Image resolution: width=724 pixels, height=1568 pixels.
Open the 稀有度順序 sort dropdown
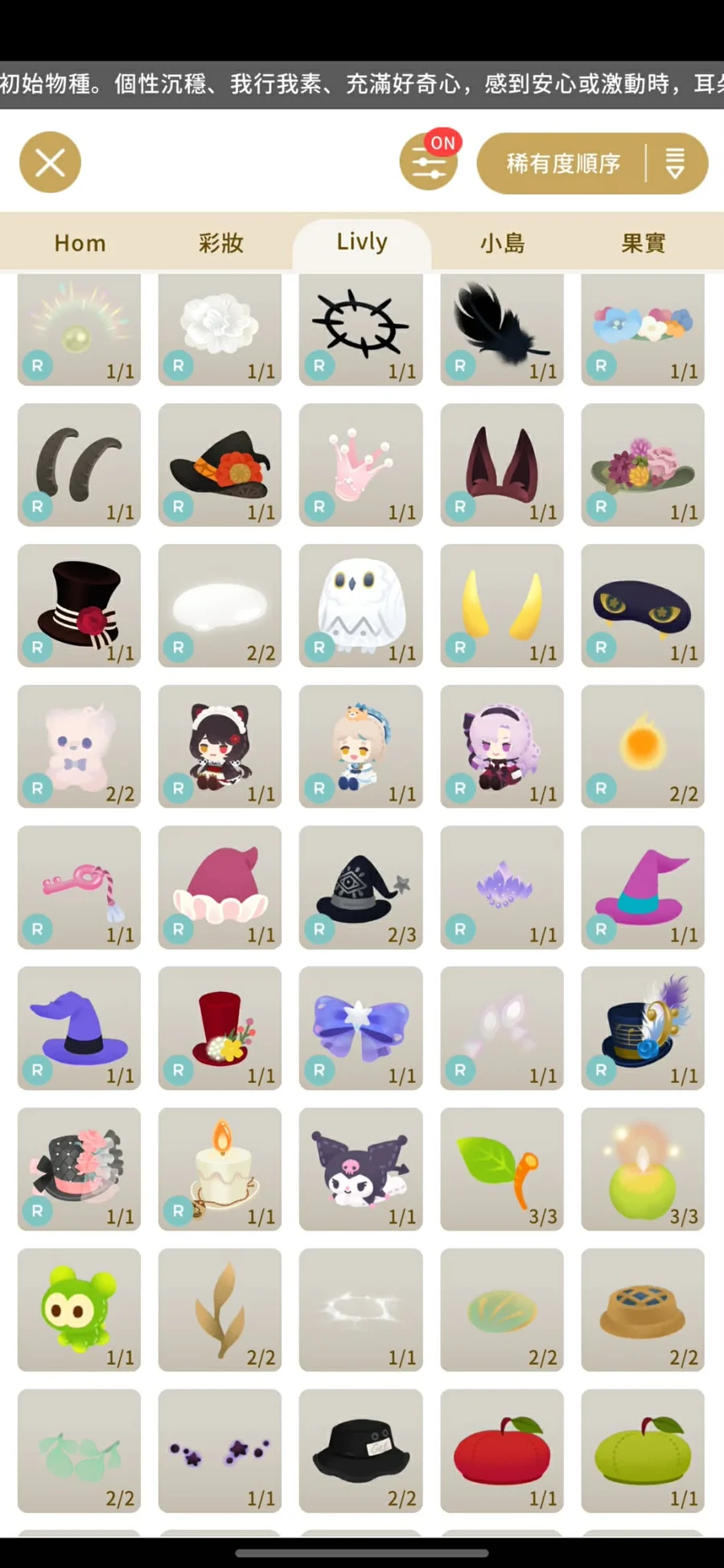pyautogui.click(x=592, y=163)
